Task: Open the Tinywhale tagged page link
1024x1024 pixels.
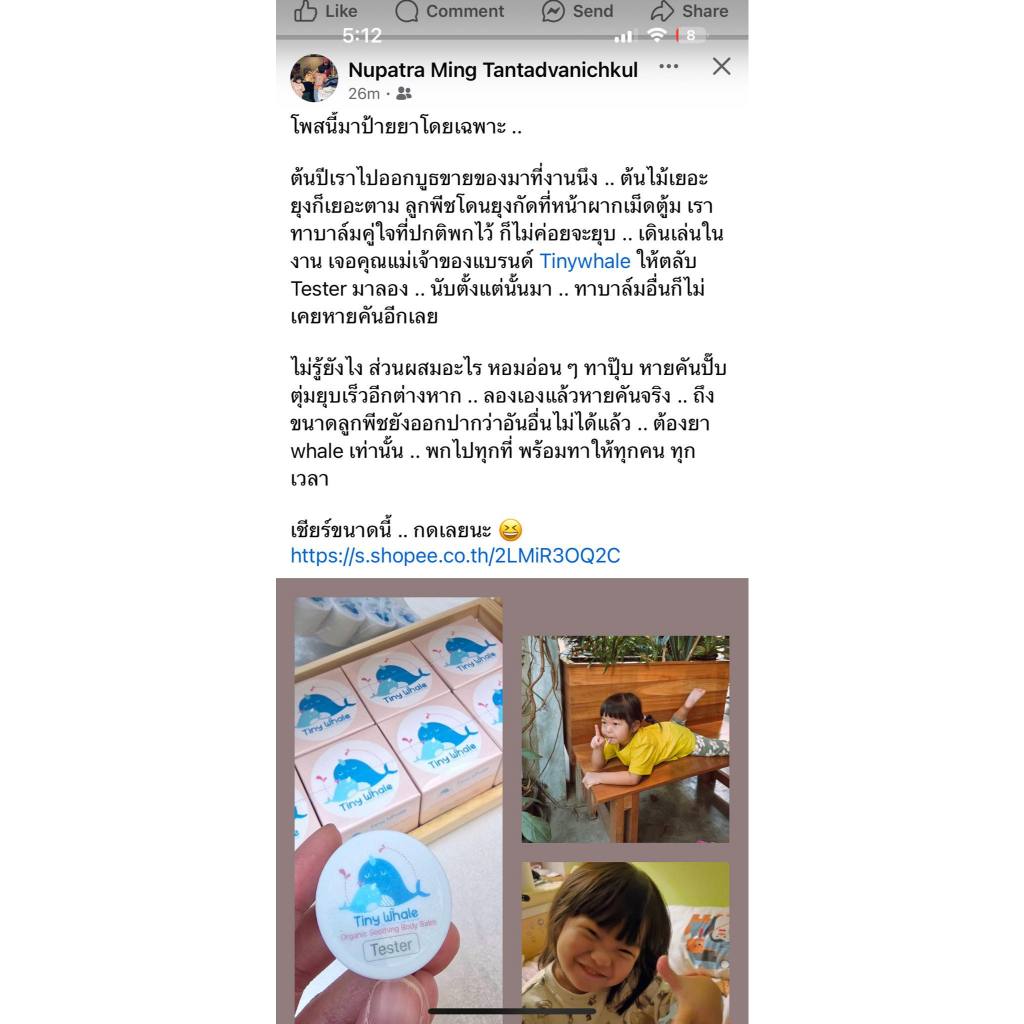Action: click(584, 261)
